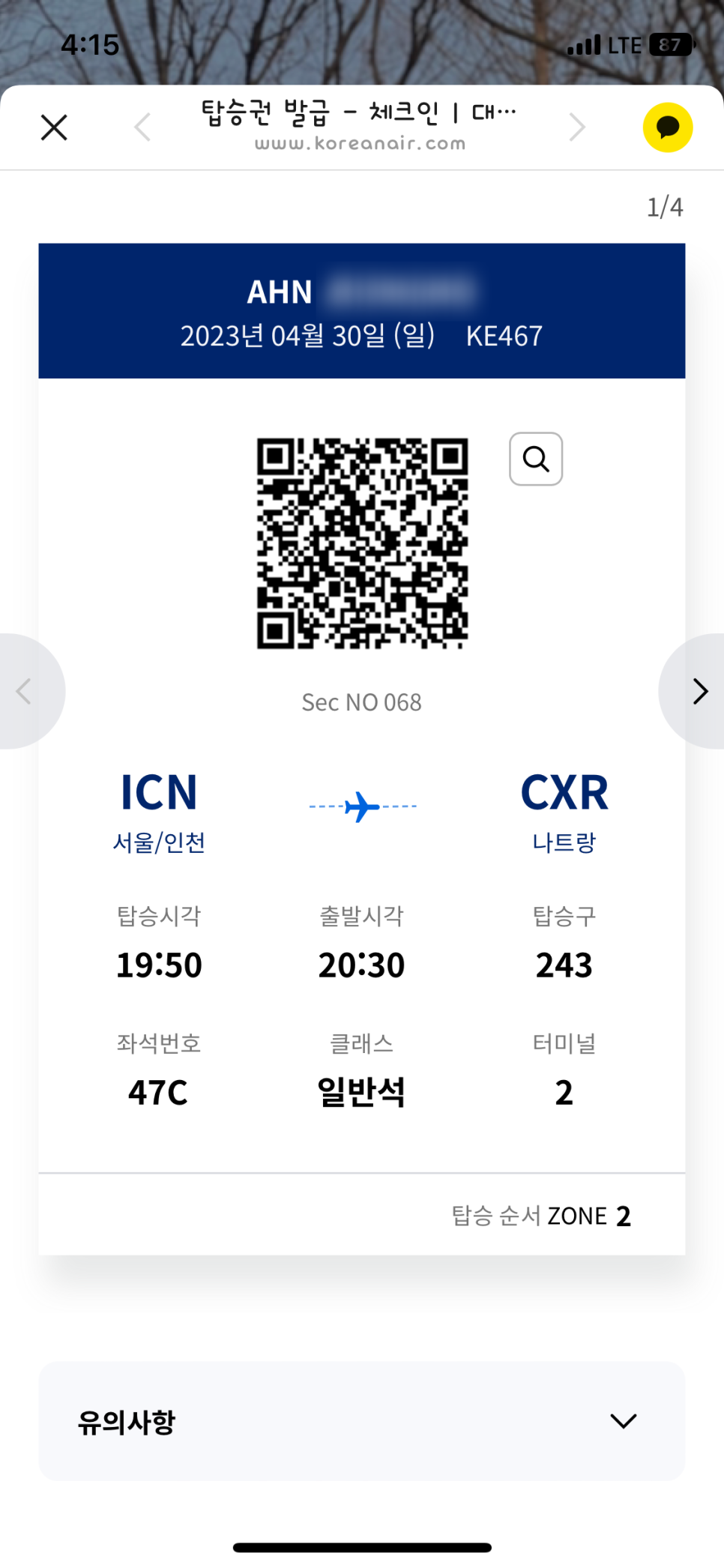Expand the 유의사항 section
This screenshot has width=724, height=1568.
coord(622,1421)
